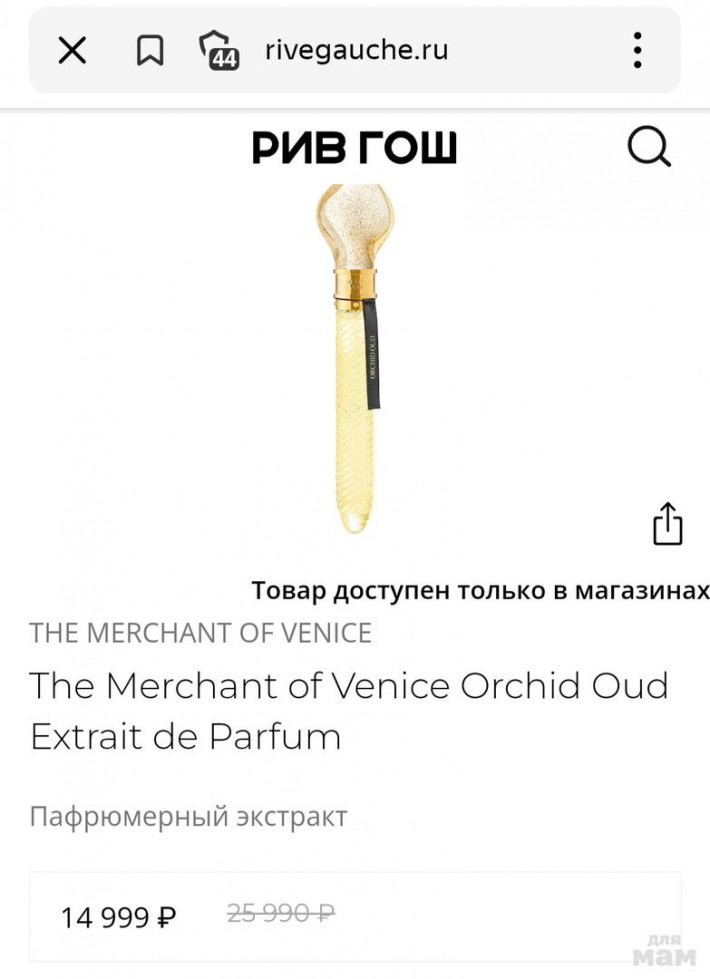The width and height of the screenshot is (710, 979).
Task: Open The Merchant of Venice brand link
Action: (x=200, y=633)
